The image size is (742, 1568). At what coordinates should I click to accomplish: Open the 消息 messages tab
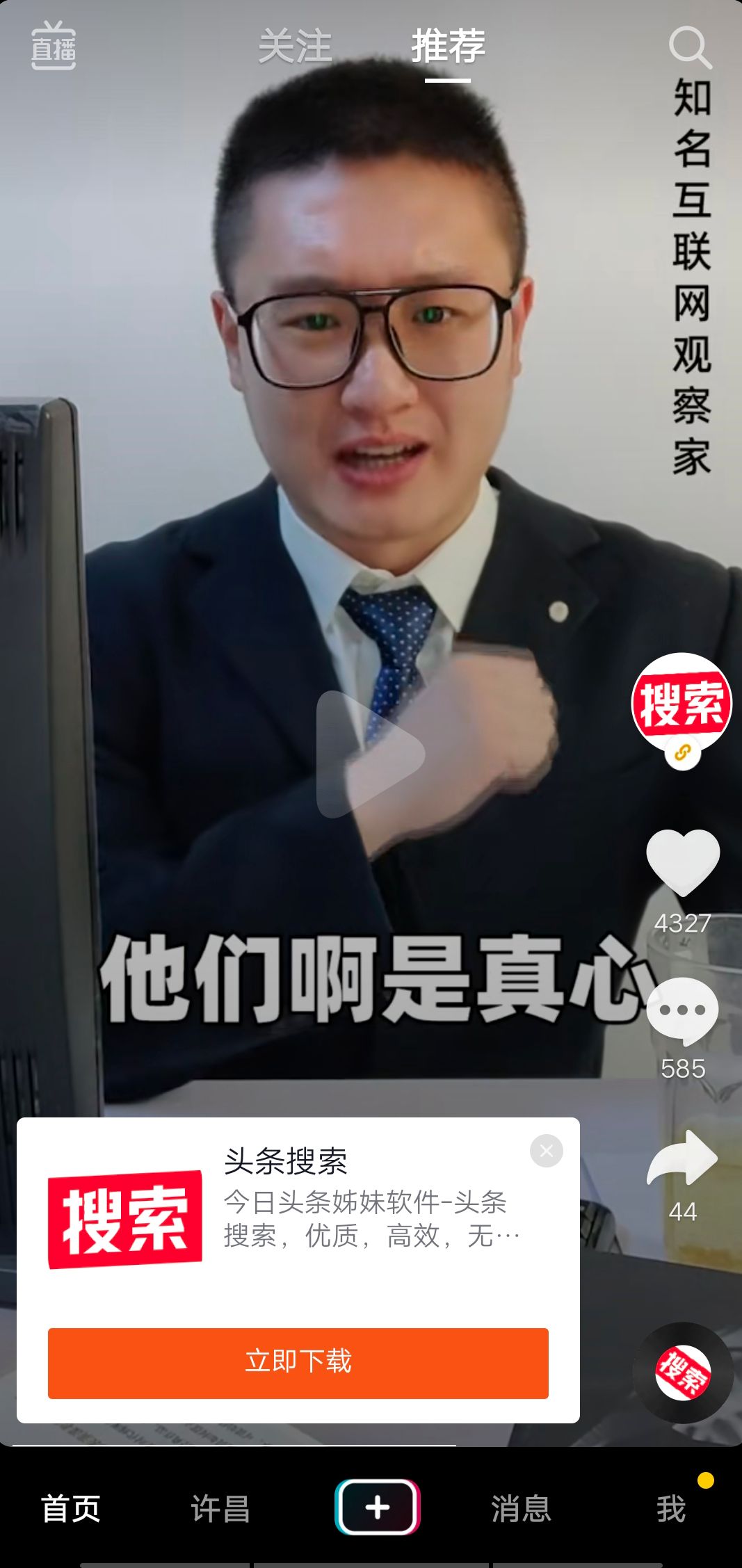521,1508
